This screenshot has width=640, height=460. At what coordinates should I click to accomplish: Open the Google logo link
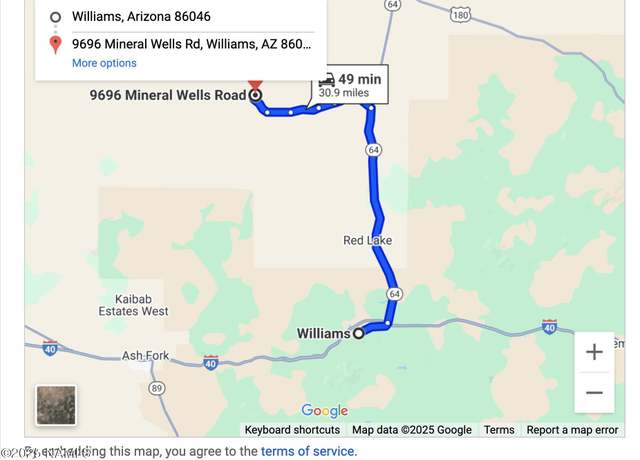[324, 411]
